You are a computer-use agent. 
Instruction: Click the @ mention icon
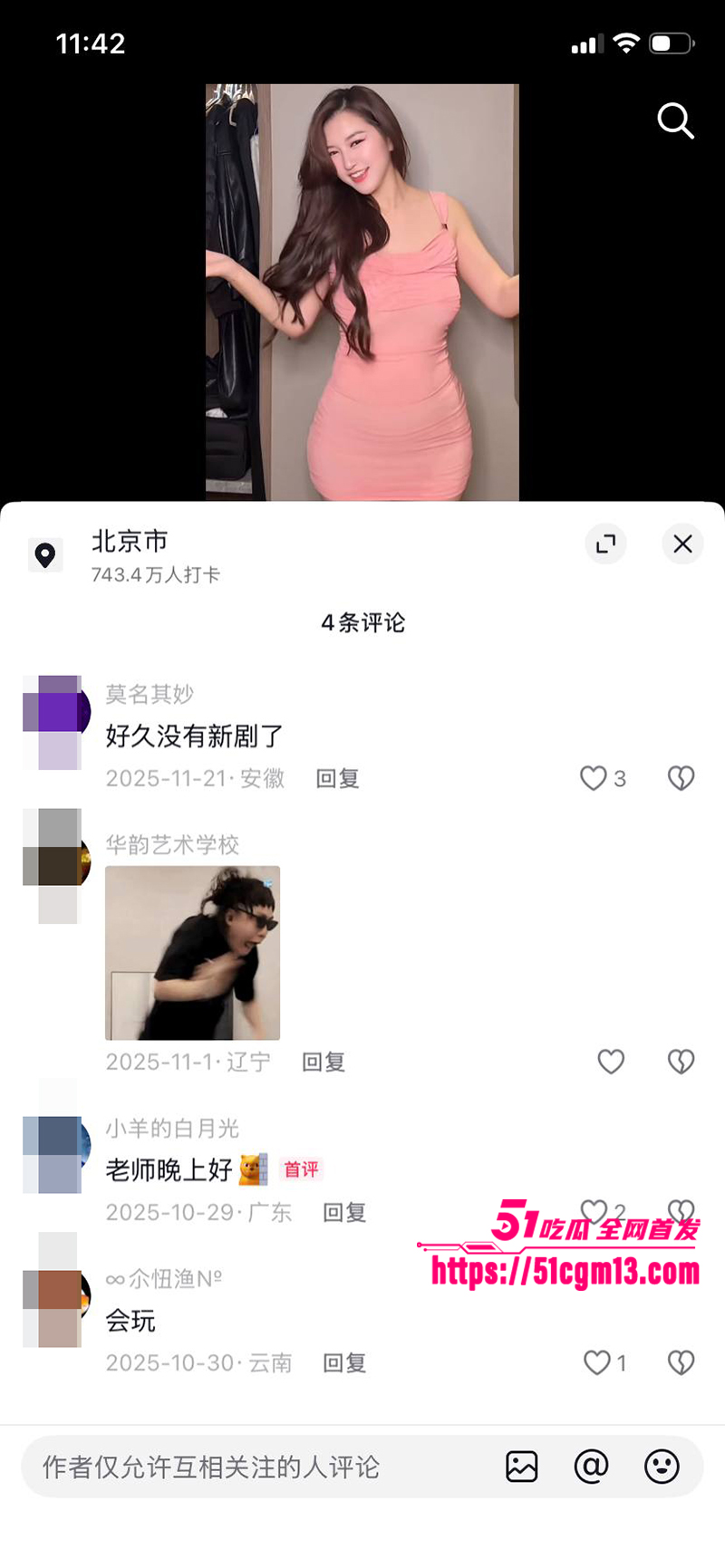click(x=592, y=1467)
